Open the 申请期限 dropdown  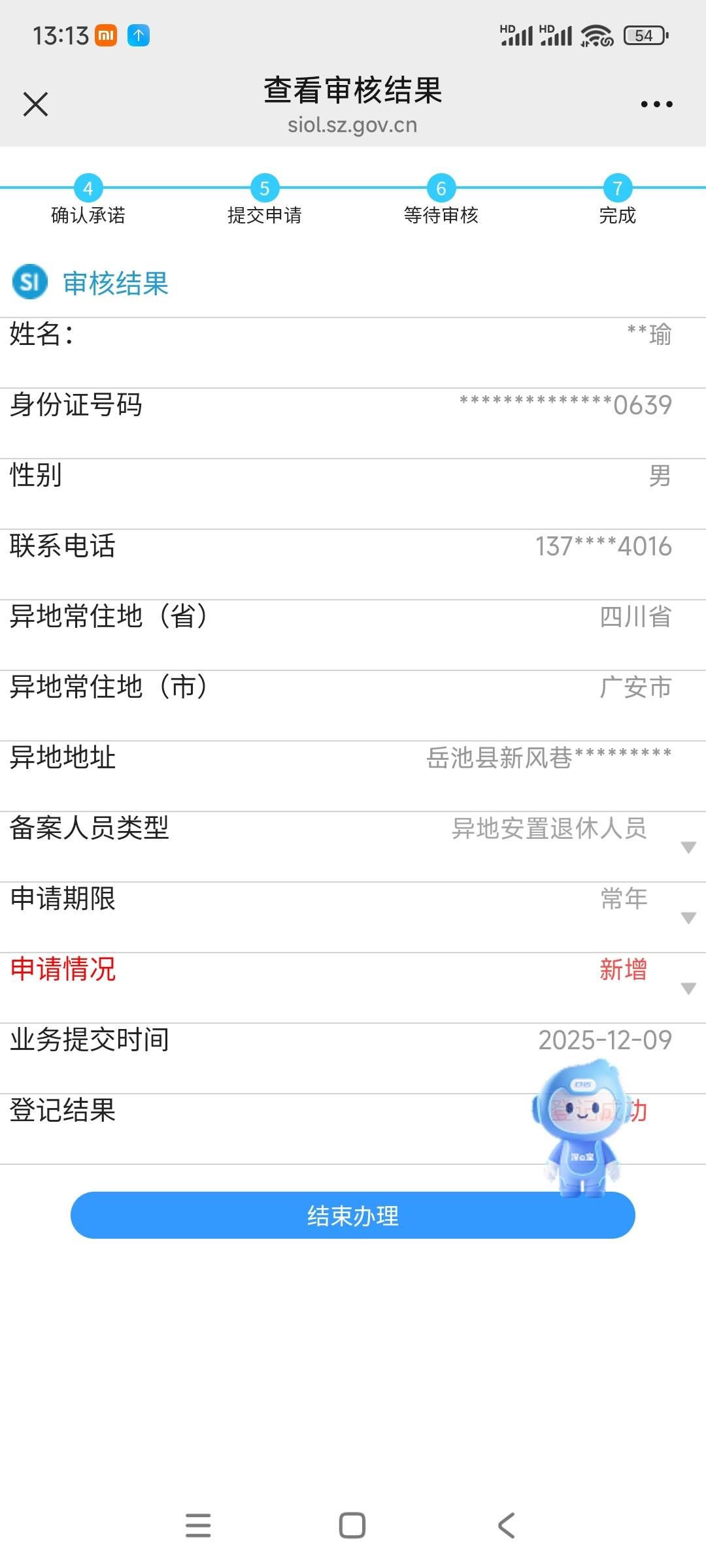pyautogui.click(x=688, y=918)
